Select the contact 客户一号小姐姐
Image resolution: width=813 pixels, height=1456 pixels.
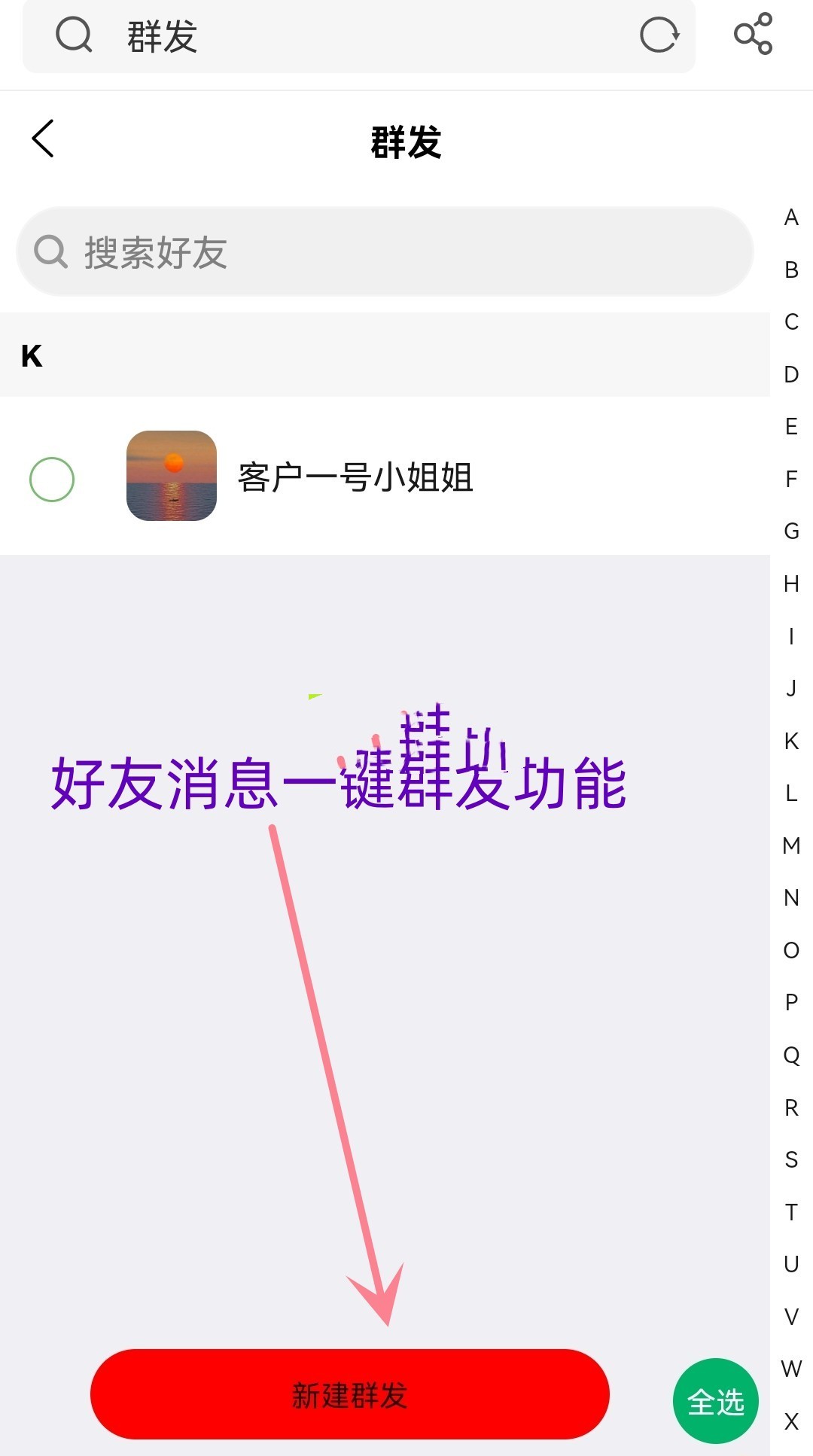[x=51, y=479]
